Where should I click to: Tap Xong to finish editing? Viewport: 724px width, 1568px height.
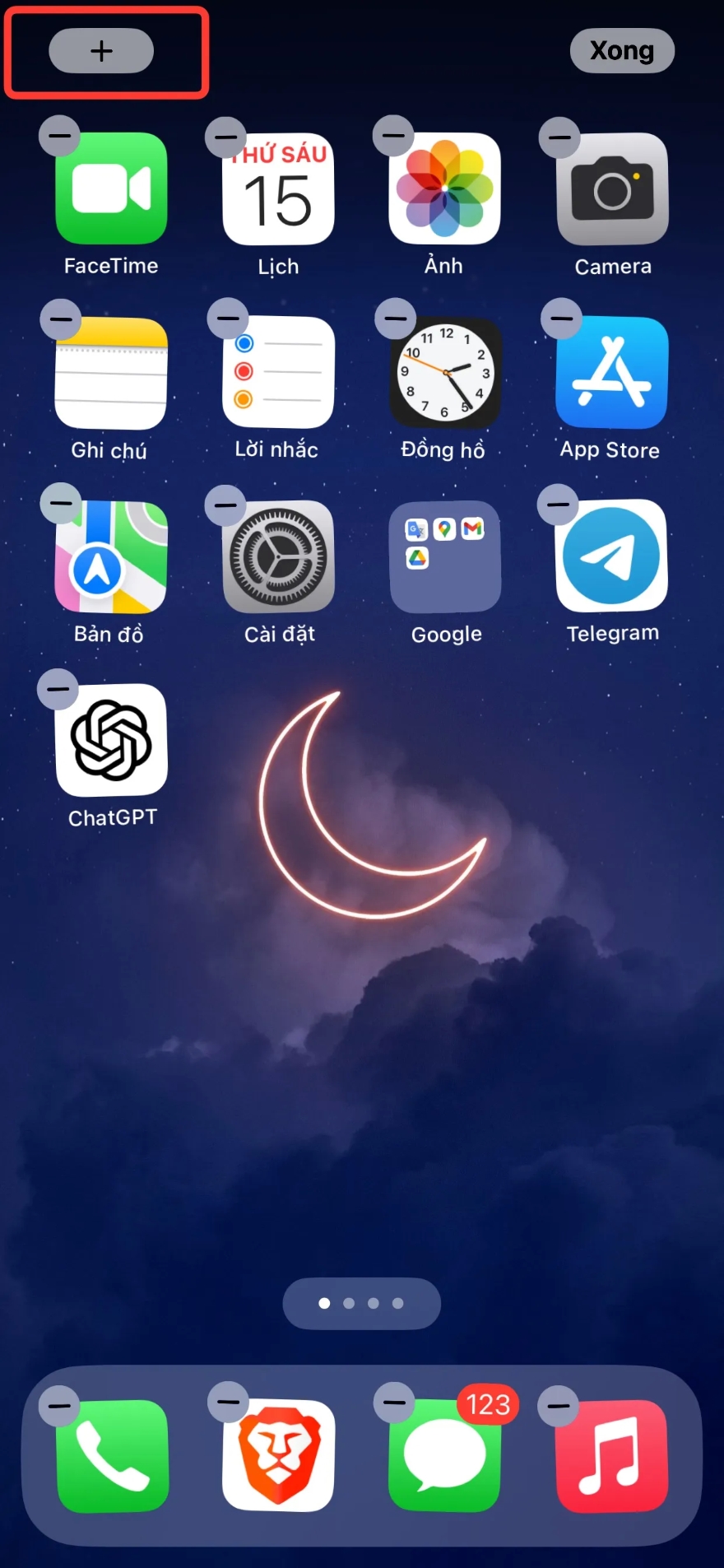pos(622,50)
